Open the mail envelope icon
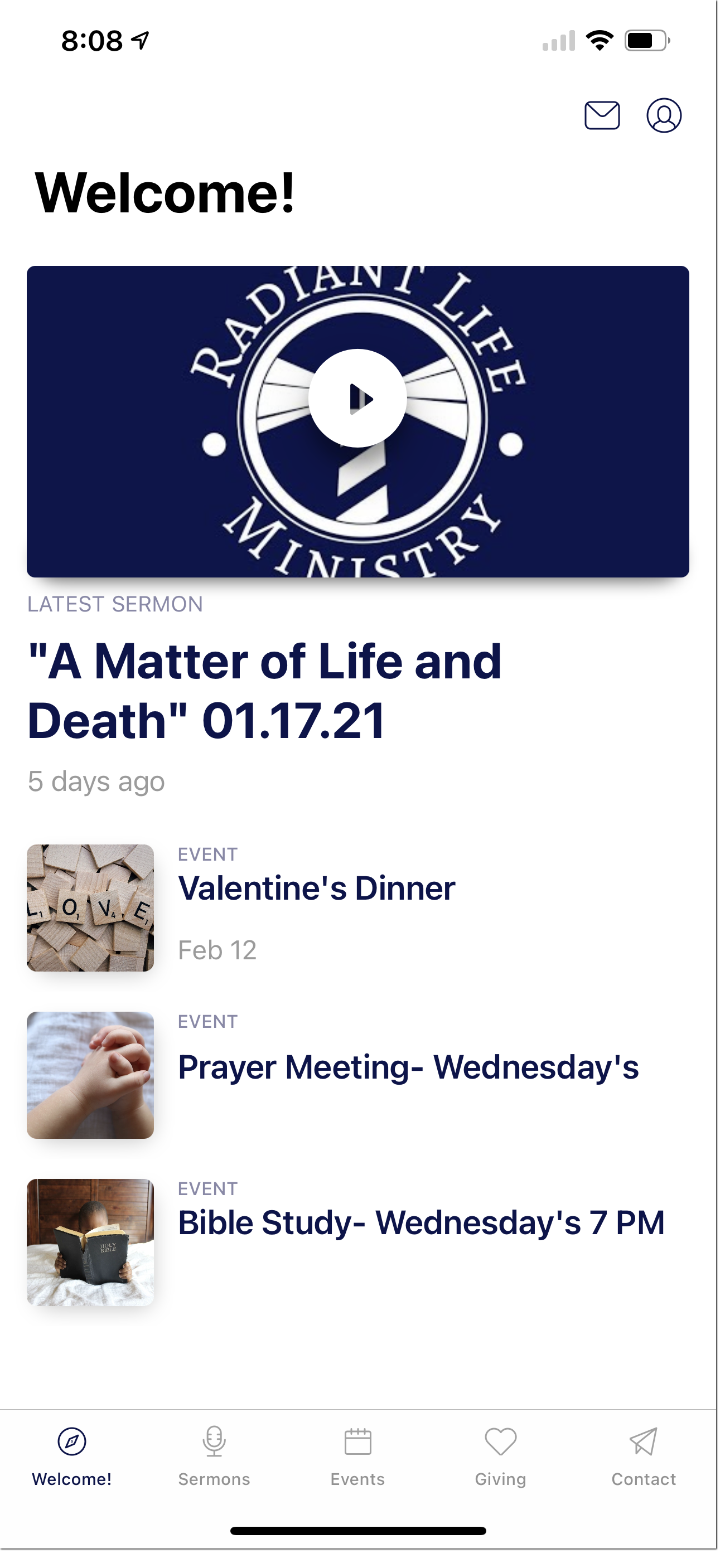The height and width of the screenshot is (1568, 725). [x=602, y=115]
